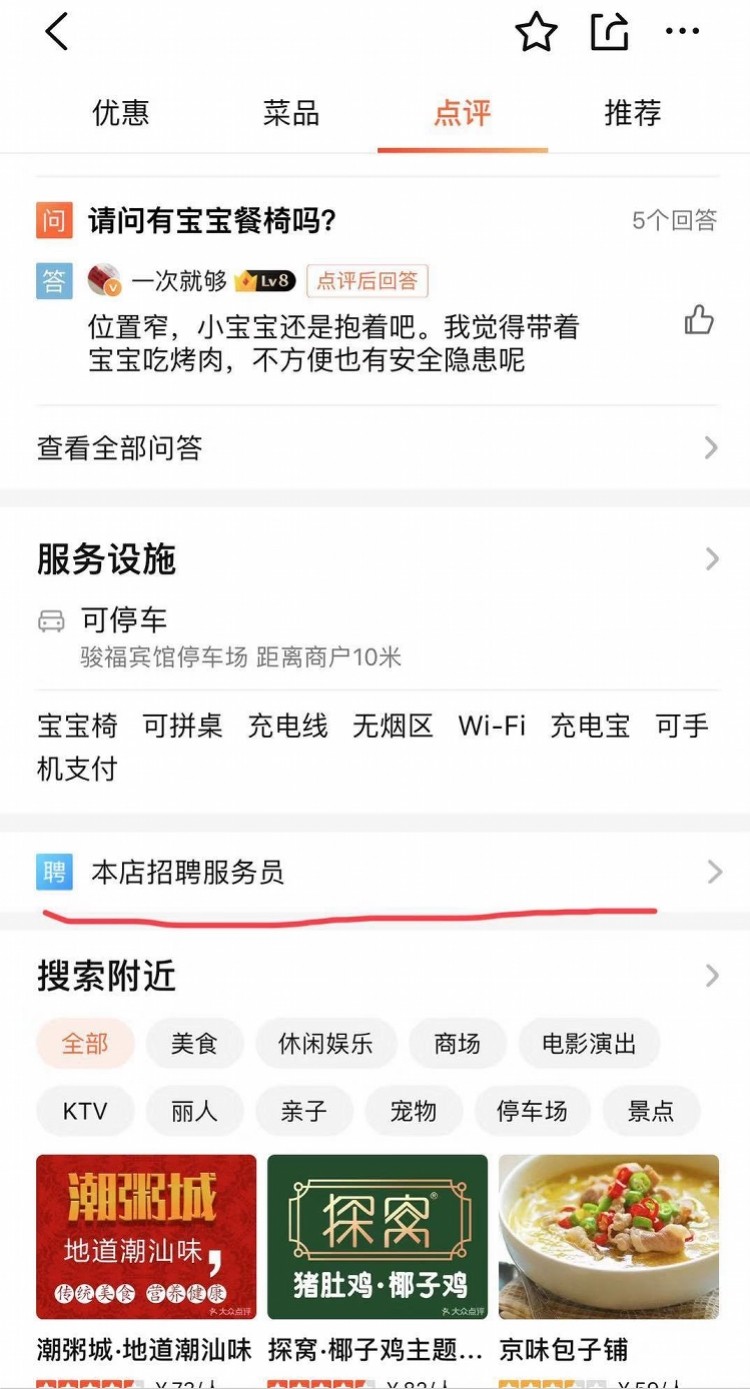The width and height of the screenshot is (750, 1389).
Task: Select the KTV chip
Action: click(85, 1111)
